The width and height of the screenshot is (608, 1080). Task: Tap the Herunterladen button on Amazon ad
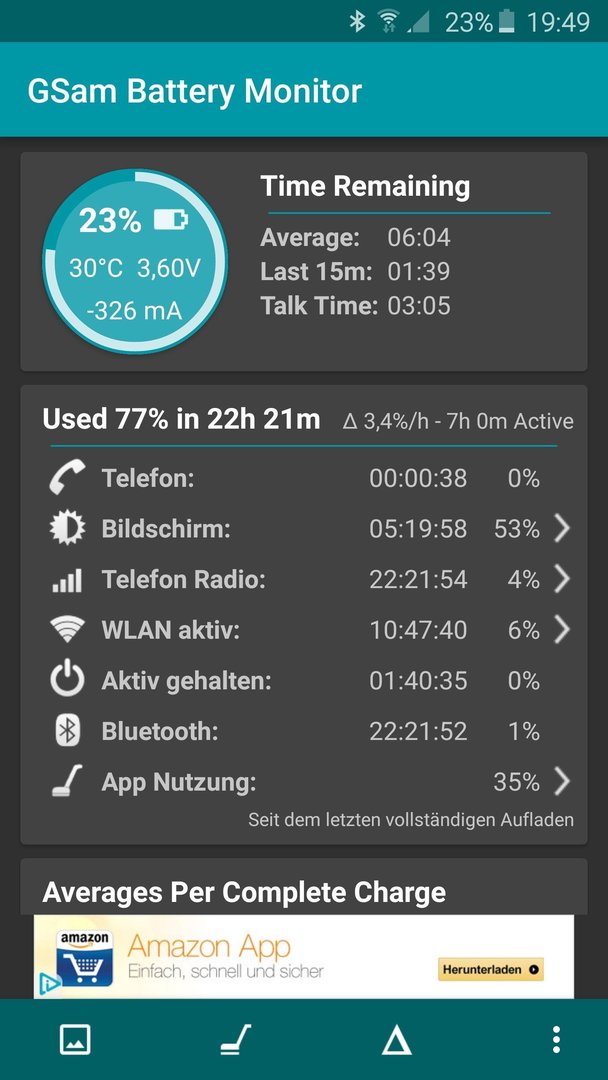[491, 969]
